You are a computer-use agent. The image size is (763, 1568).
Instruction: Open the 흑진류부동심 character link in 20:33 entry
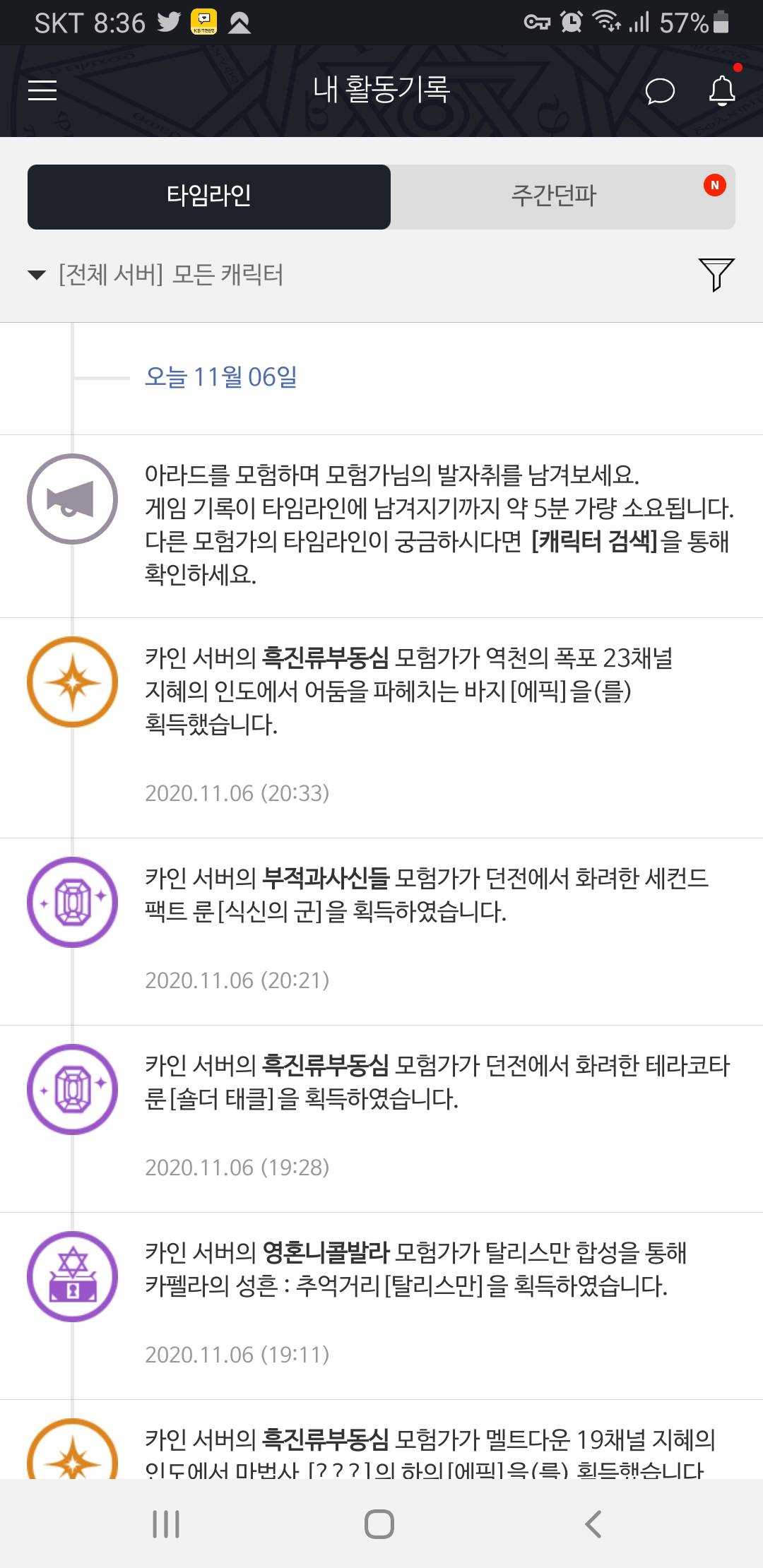click(x=325, y=658)
